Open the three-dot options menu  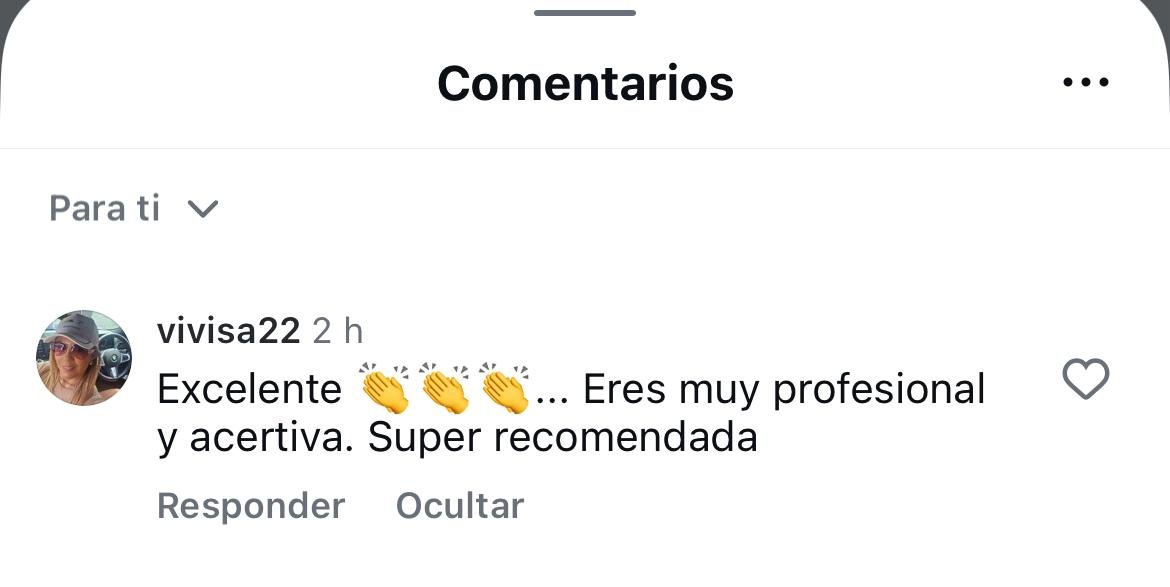click(1085, 83)
